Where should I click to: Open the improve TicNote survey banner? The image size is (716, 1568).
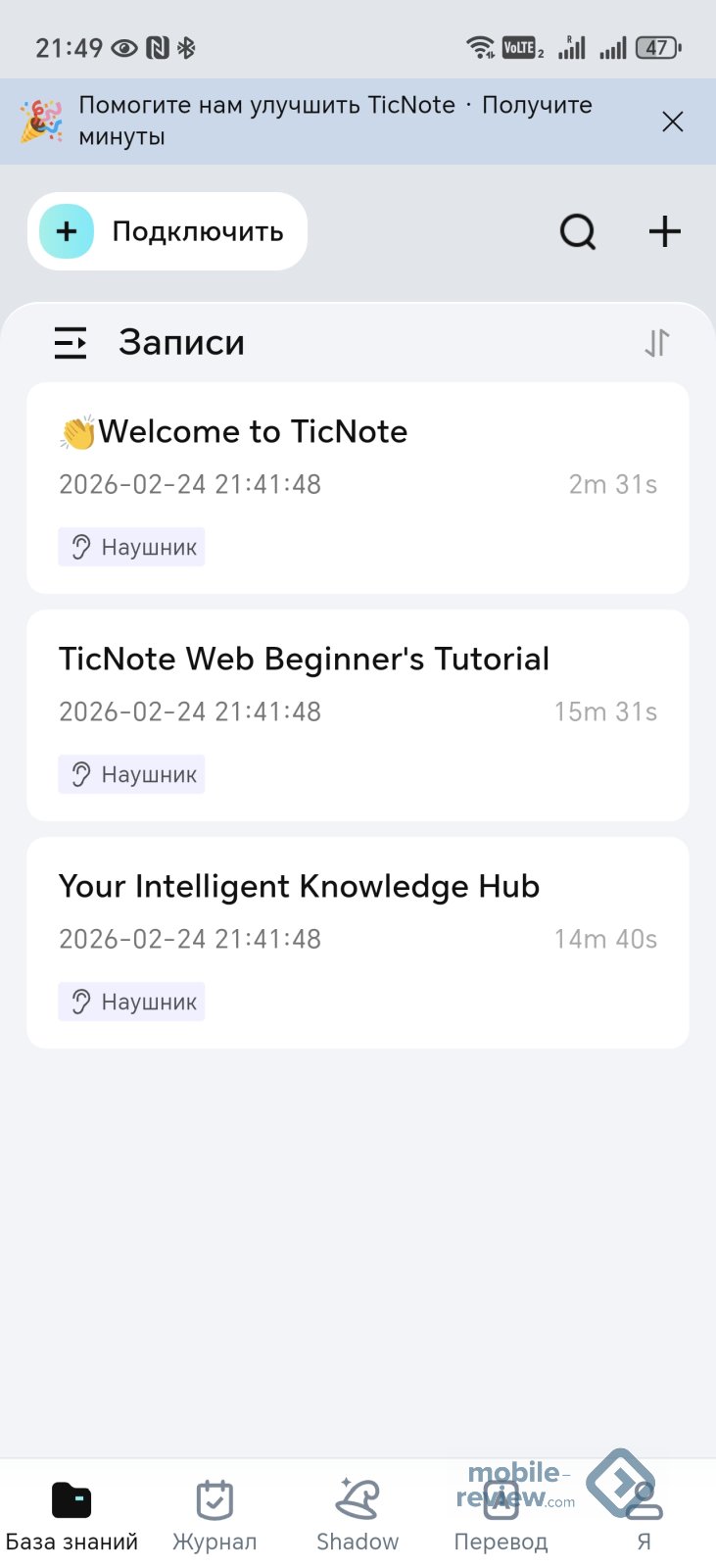tap(333, 121)
